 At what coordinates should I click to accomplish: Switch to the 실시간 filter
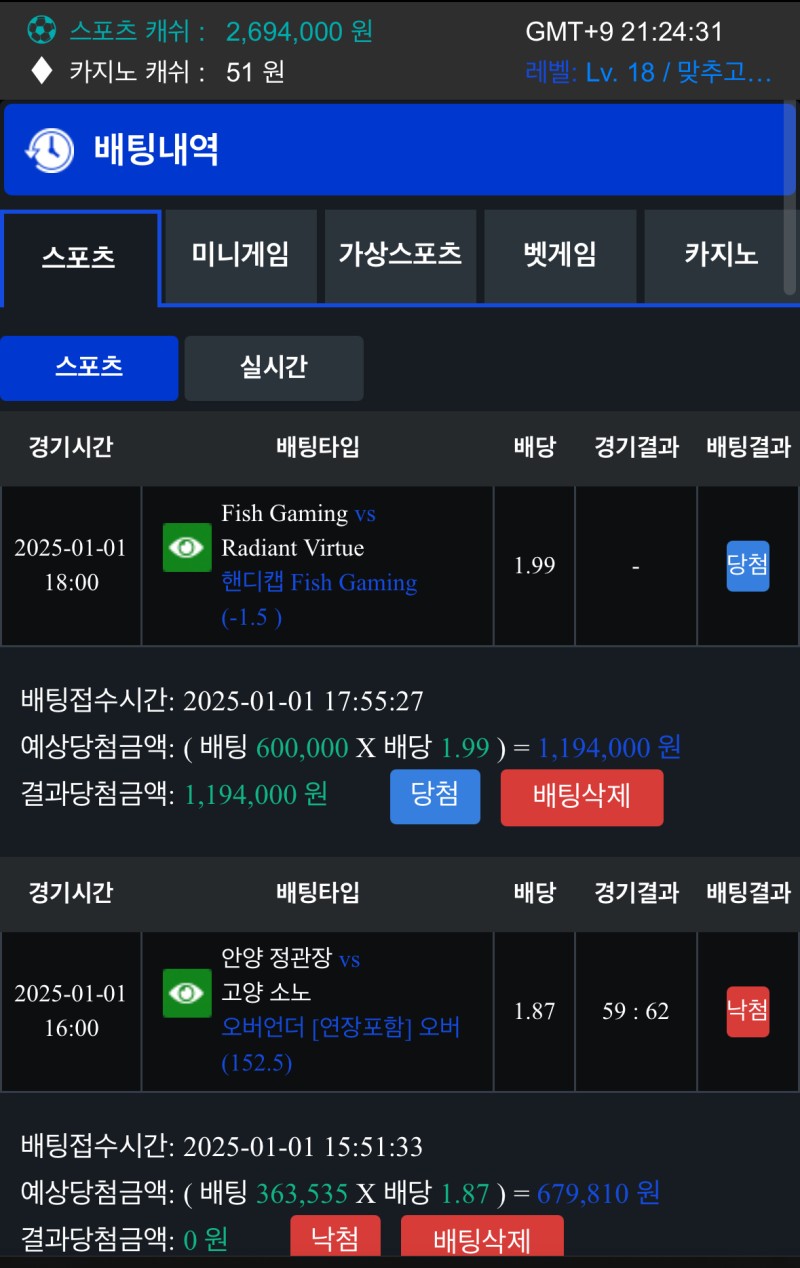[x=273, y=367]
